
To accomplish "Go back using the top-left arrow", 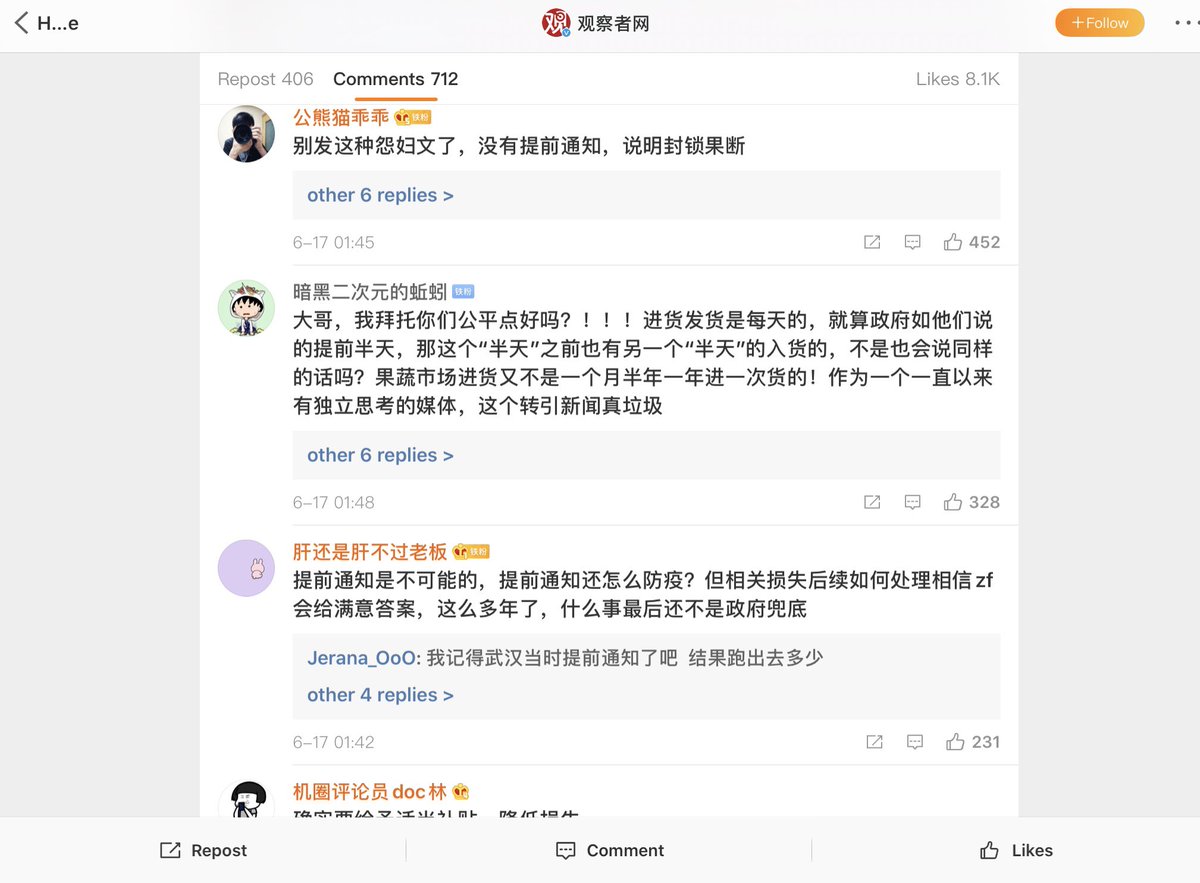I will tap(22, 23).
